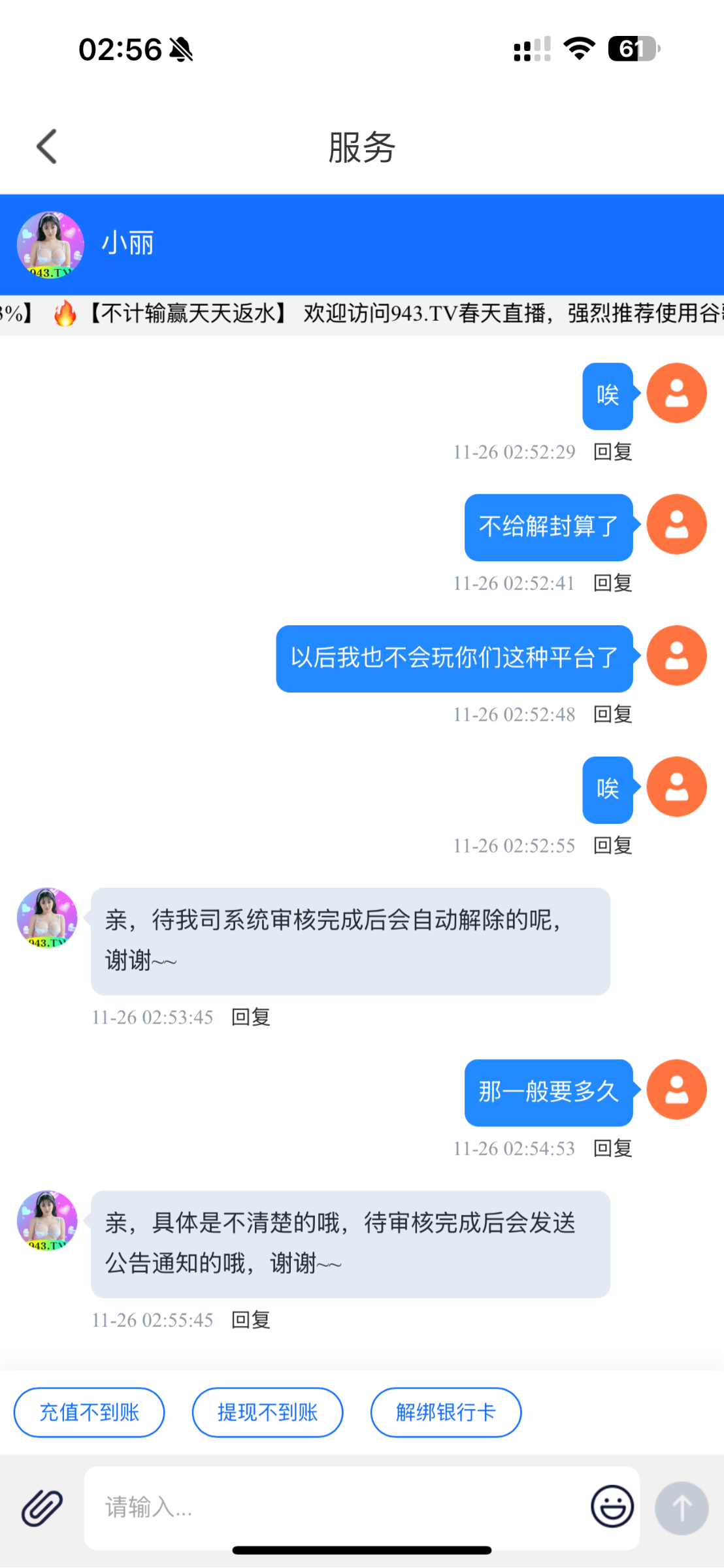Open the emoji picker

click(x=612, y=1507)
